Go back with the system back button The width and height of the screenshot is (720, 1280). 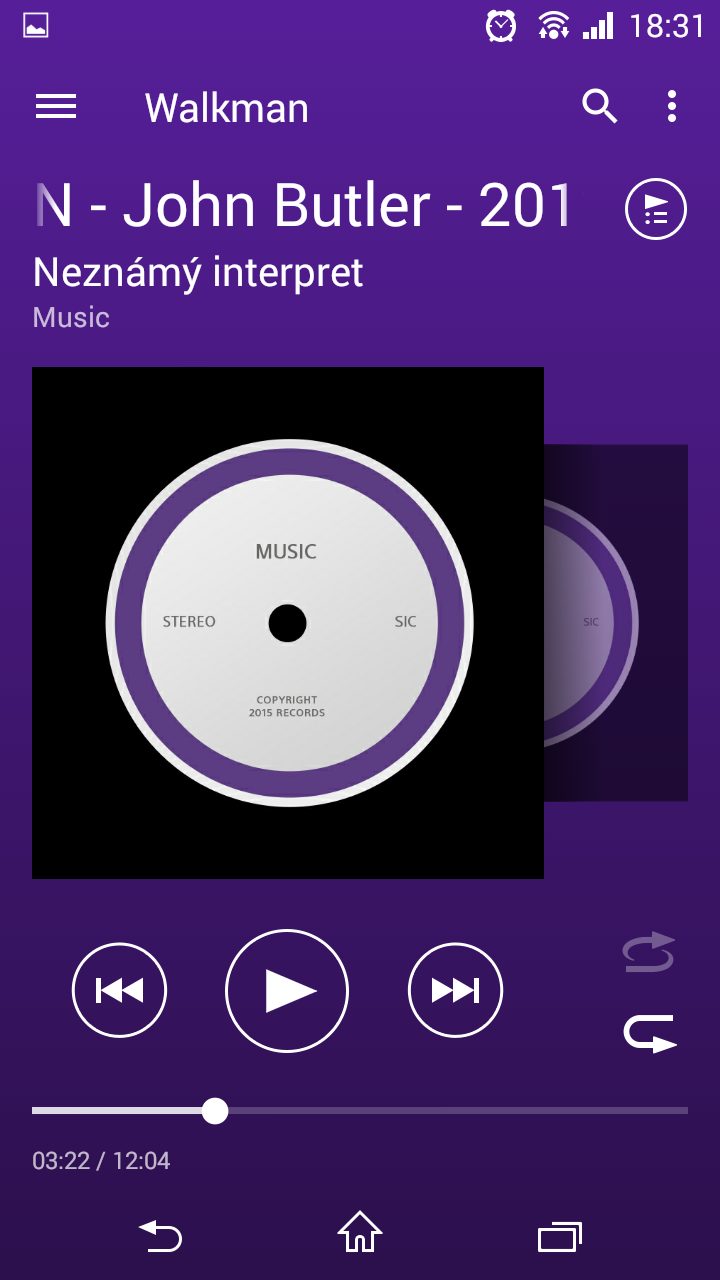pos(160,1236)
